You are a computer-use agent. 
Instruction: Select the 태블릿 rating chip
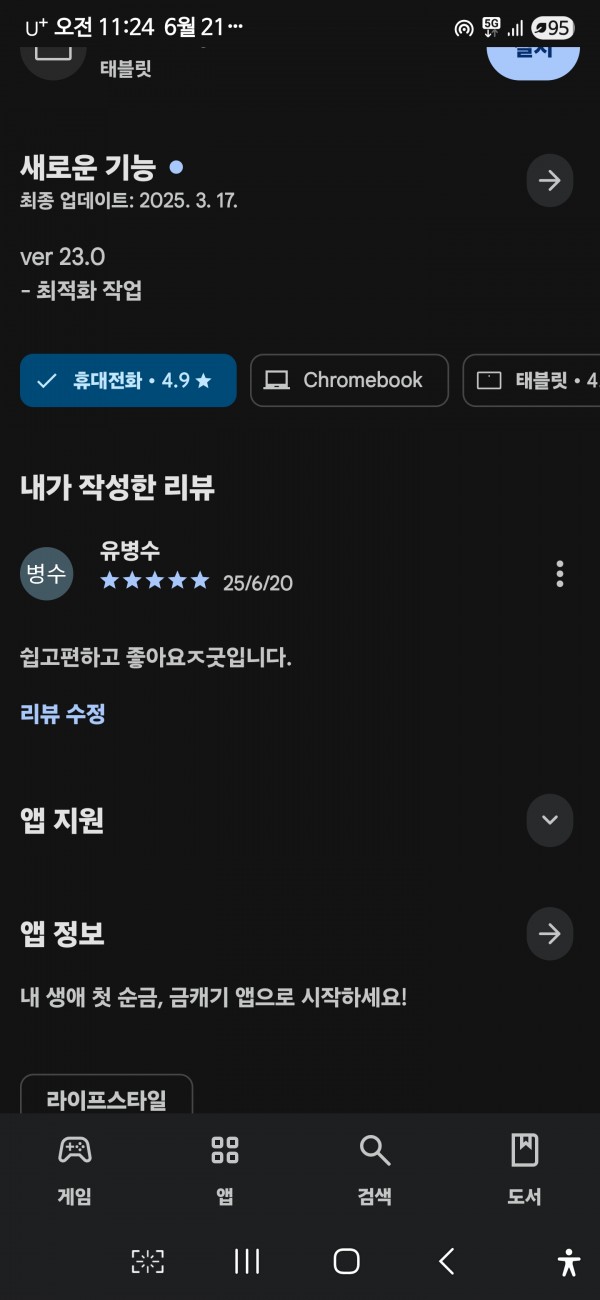532,381
